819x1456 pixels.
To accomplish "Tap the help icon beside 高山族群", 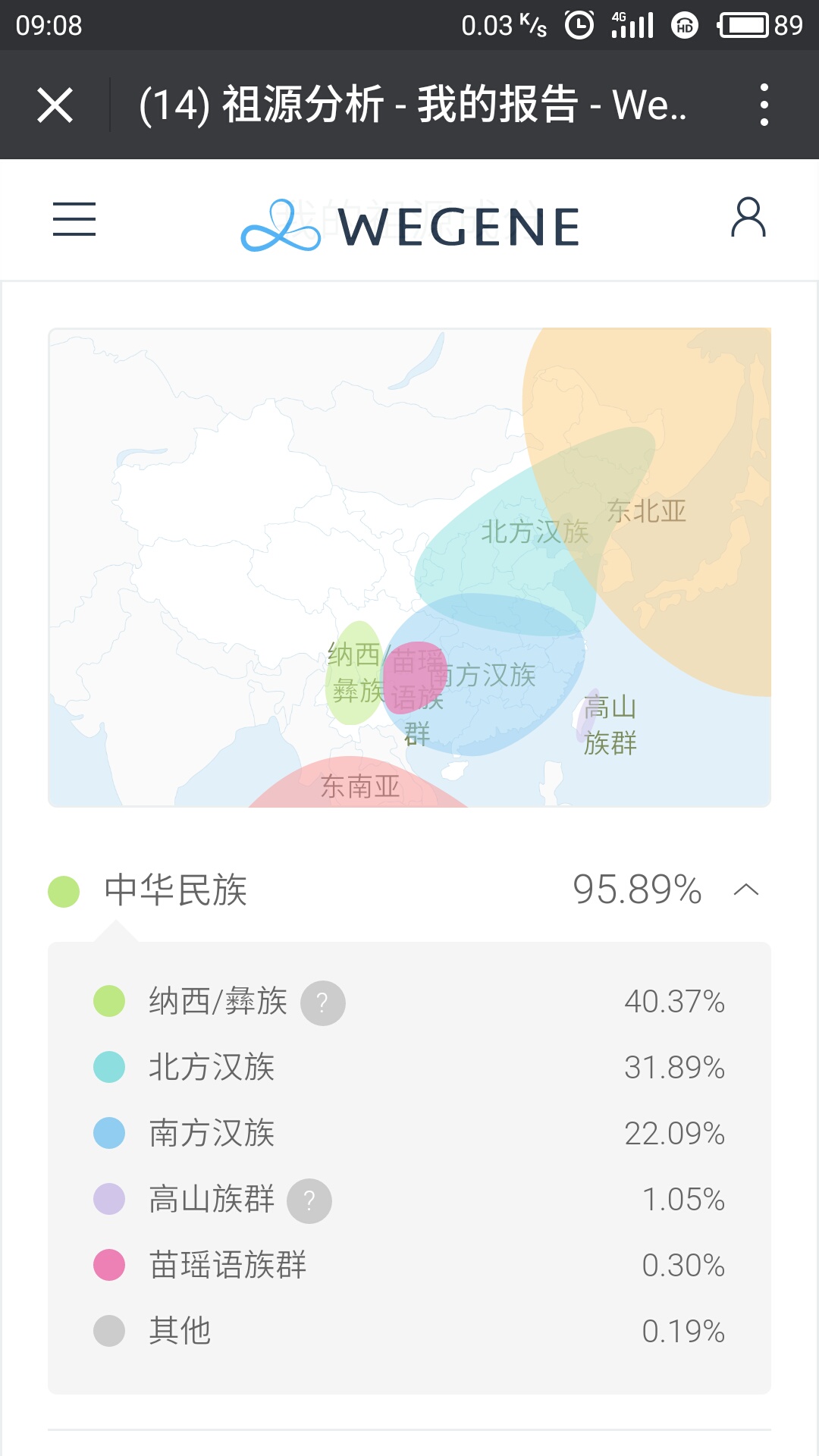I will (x=309, y=1200).
